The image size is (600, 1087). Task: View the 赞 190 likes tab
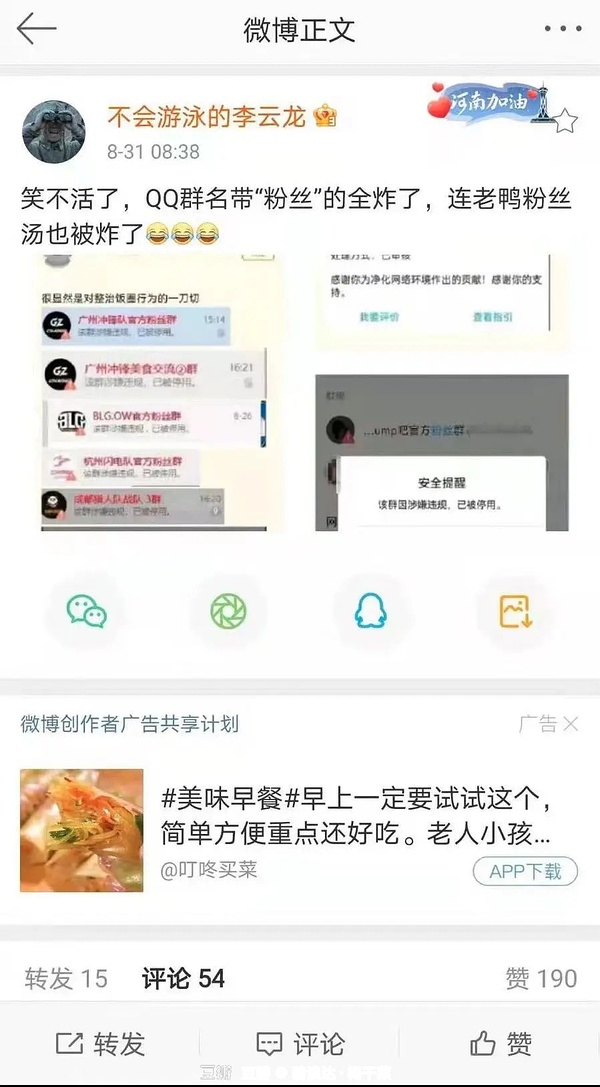[541, 978]
